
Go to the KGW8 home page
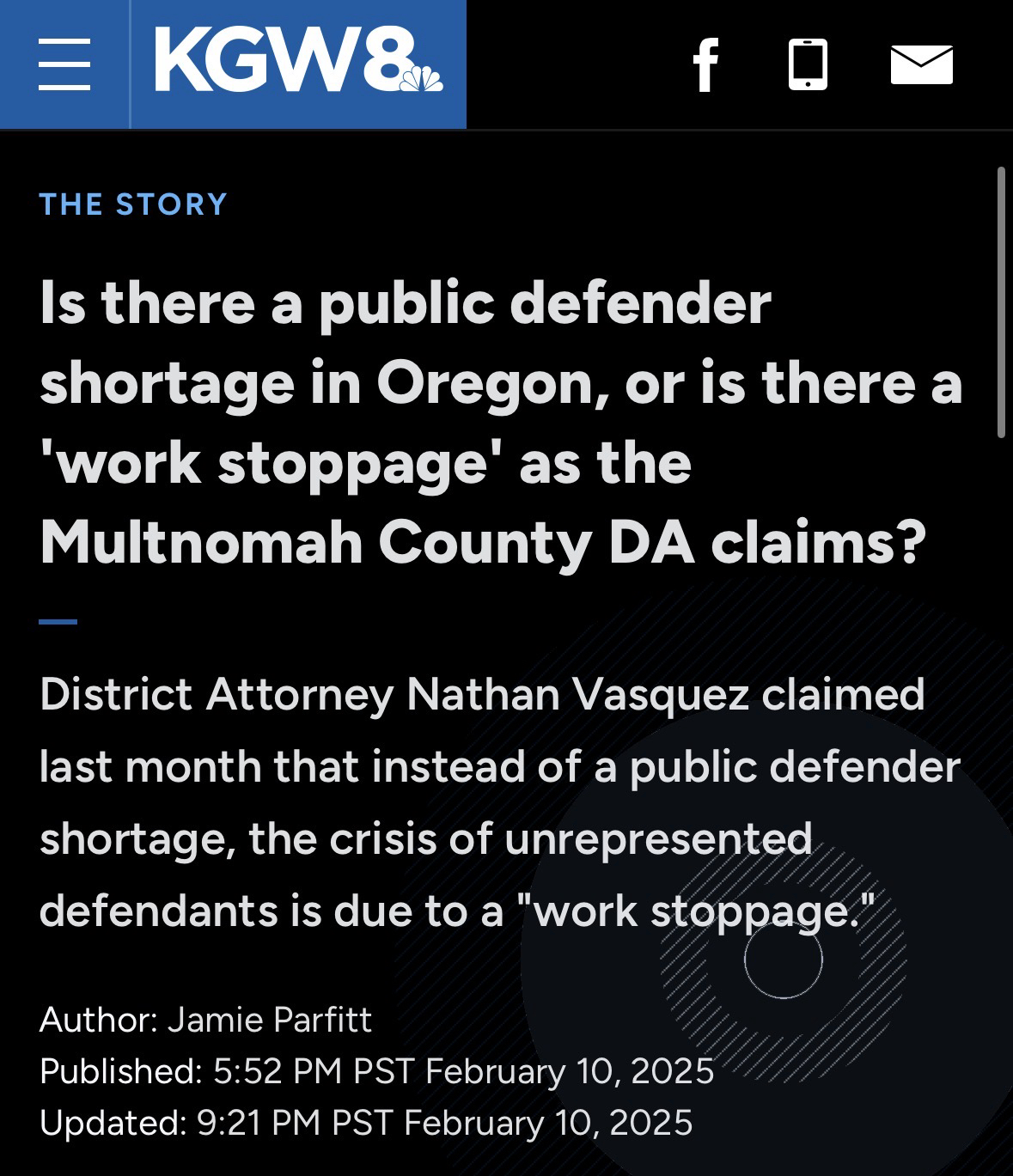point(298,64)
